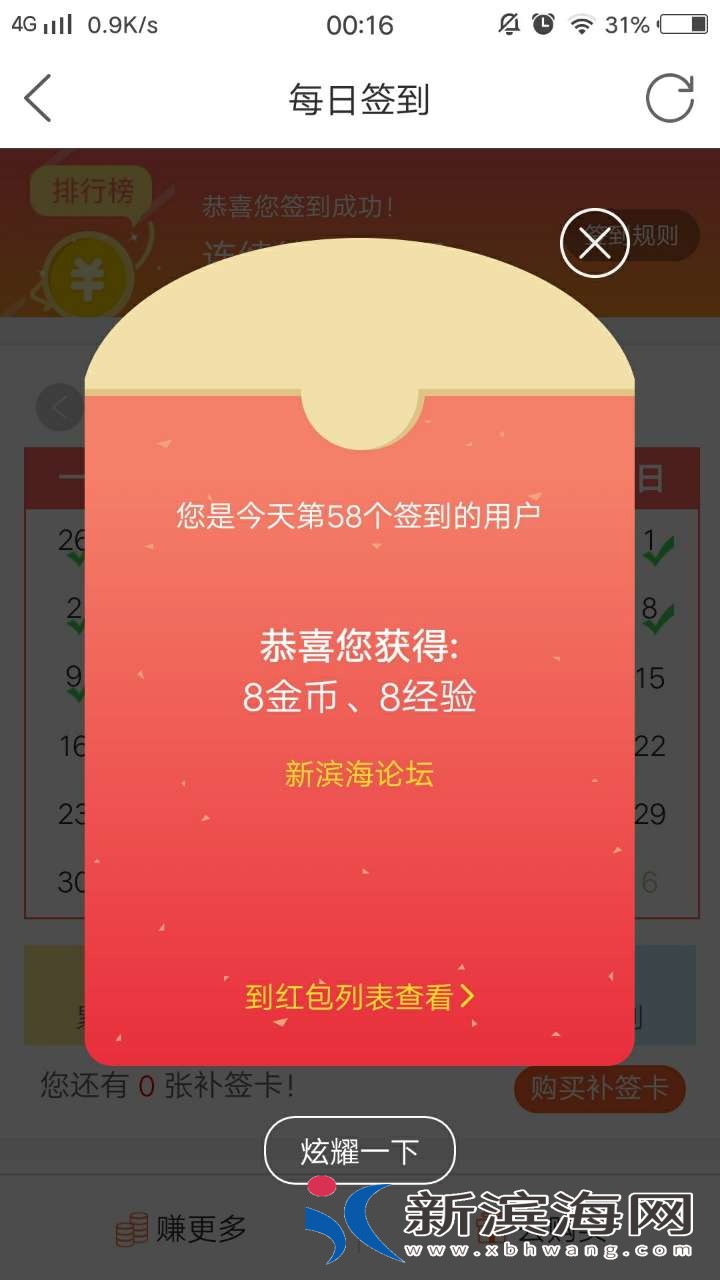Open the 排行榜 leaderboard
The image size is (720, 1280).
tap(92, 190)
